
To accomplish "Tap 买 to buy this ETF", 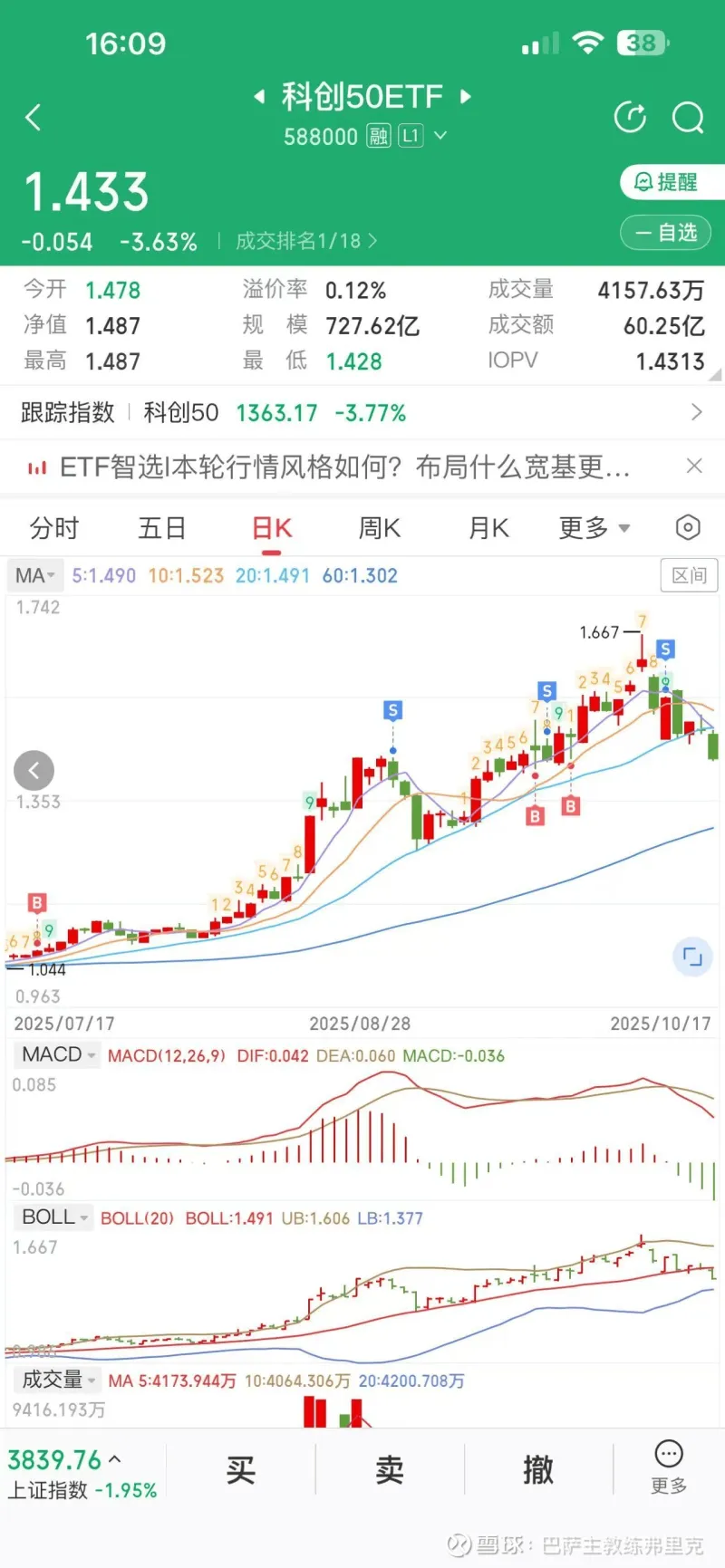I will [x=241, y=1470].
